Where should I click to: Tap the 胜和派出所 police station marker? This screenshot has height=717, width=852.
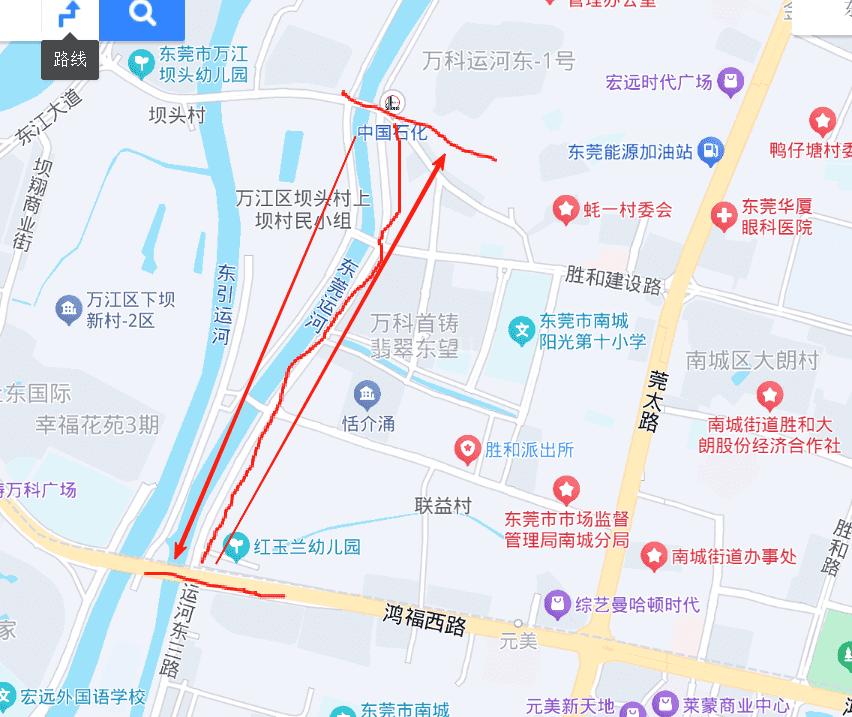tap(466, 450)
